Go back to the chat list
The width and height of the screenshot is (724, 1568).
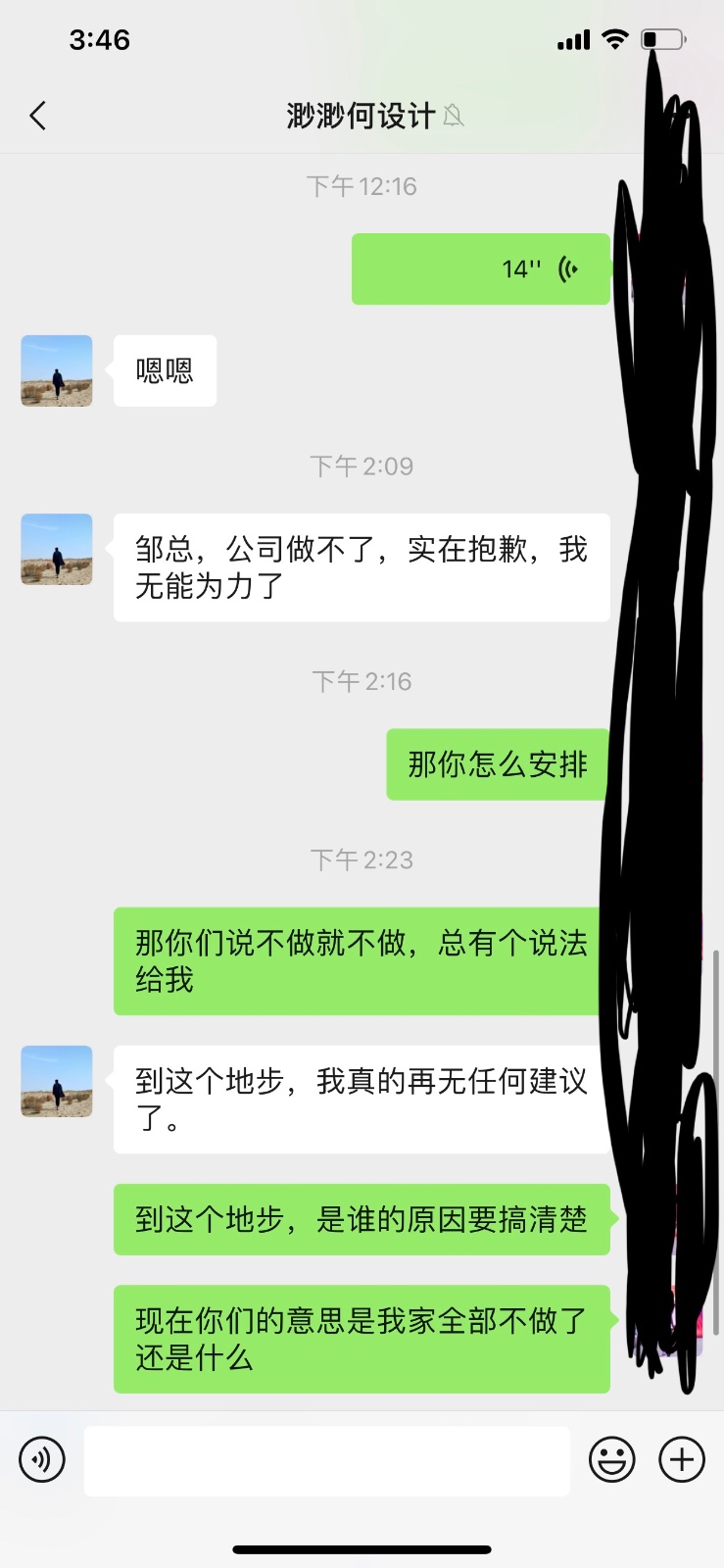[x=38, y=116]
